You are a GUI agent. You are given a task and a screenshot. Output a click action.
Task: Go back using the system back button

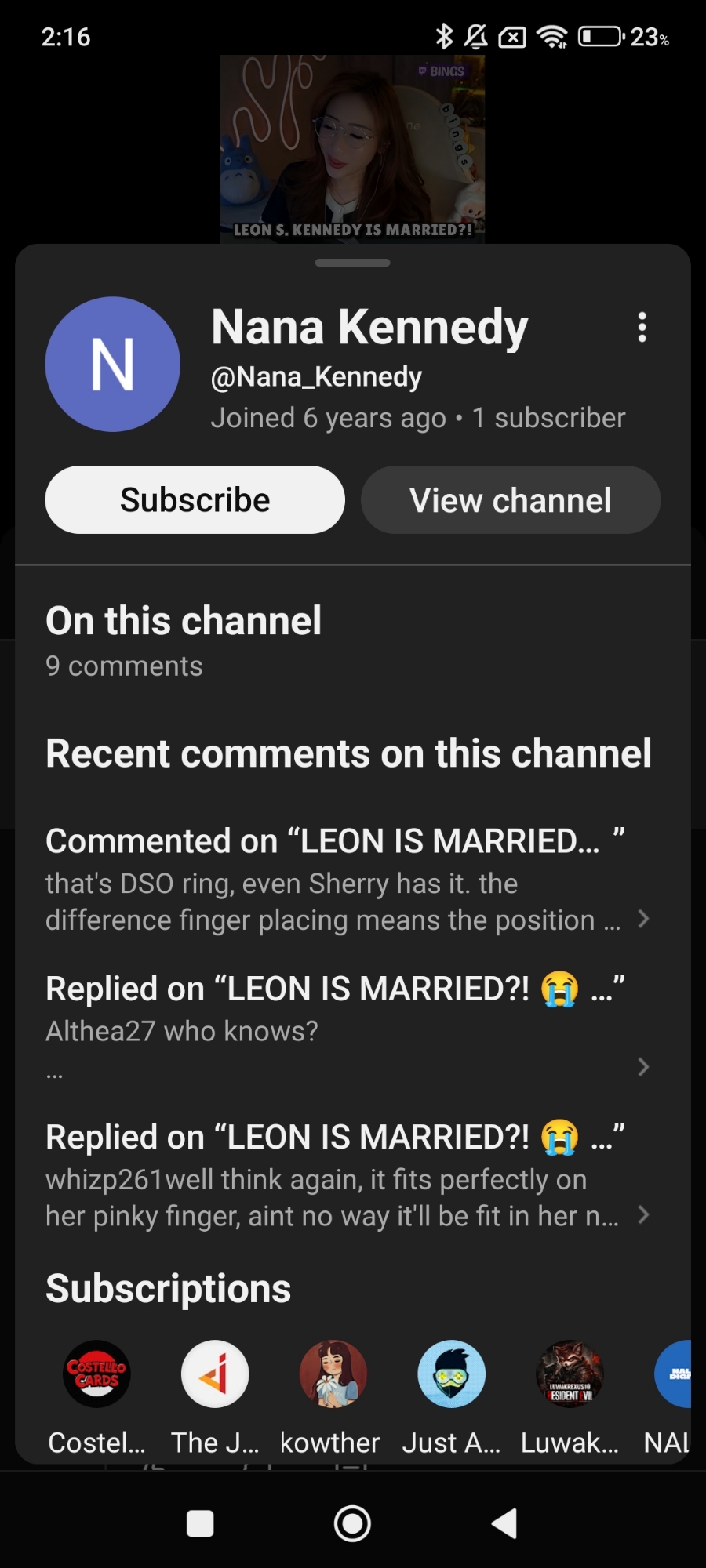(504, 1523)
